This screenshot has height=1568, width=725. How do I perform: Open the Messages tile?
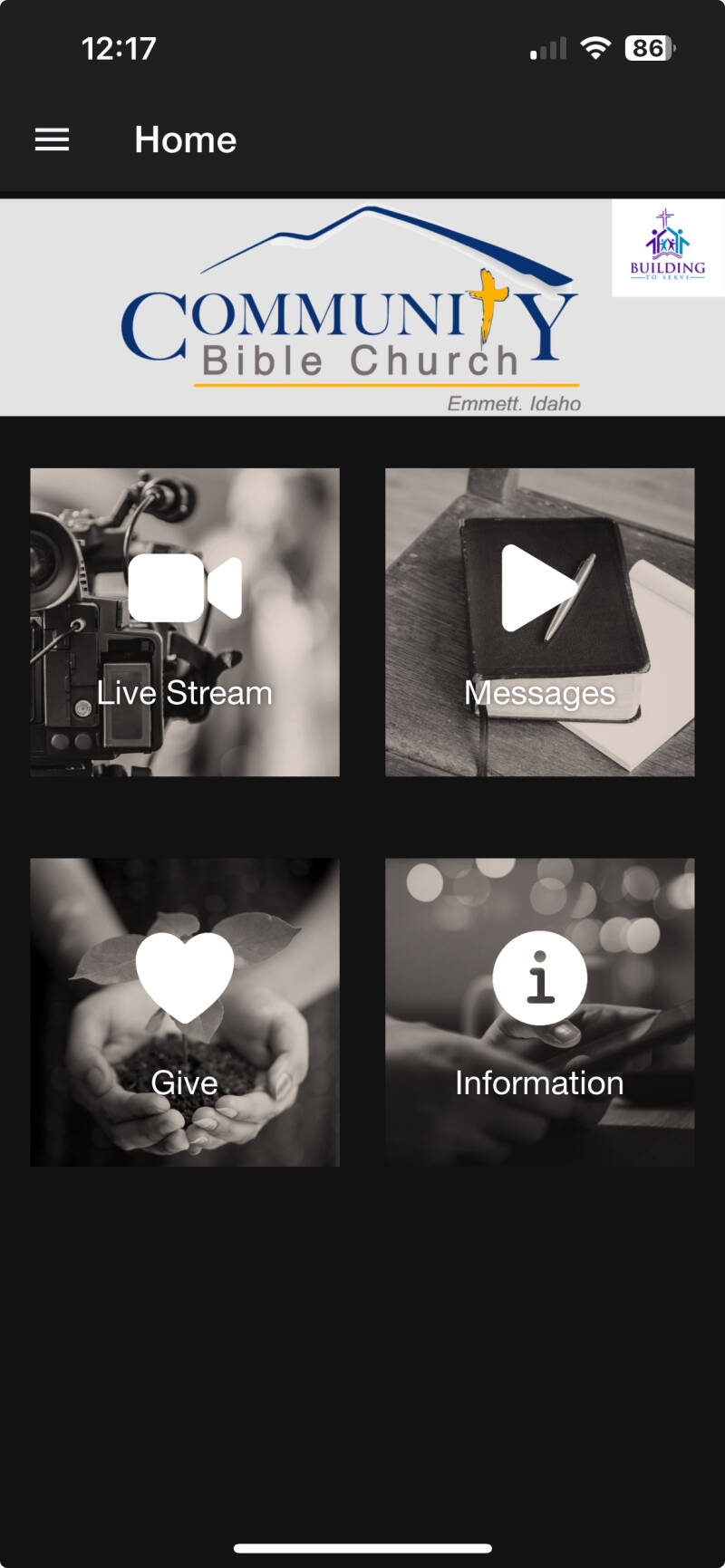[539, 622]
